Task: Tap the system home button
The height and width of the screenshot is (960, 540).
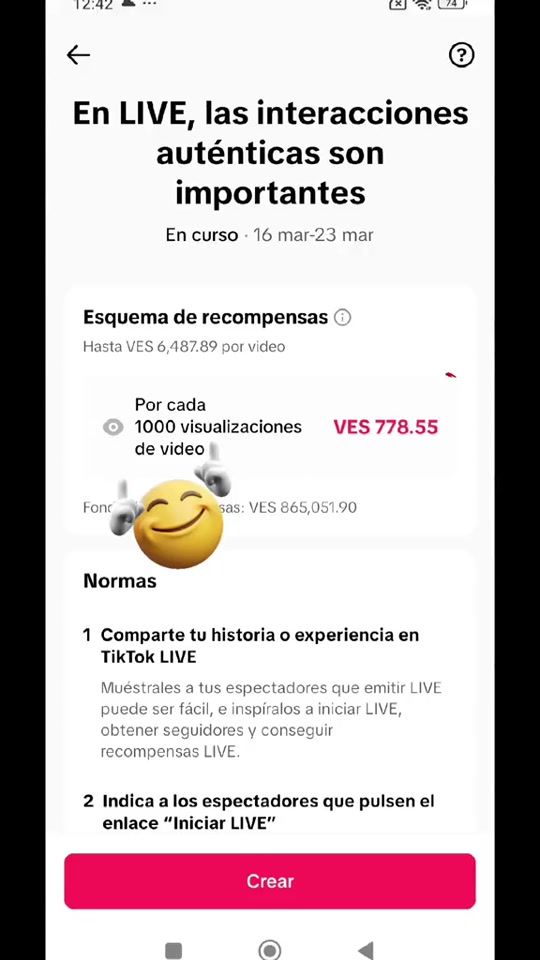Action: [x=269, y=950]
